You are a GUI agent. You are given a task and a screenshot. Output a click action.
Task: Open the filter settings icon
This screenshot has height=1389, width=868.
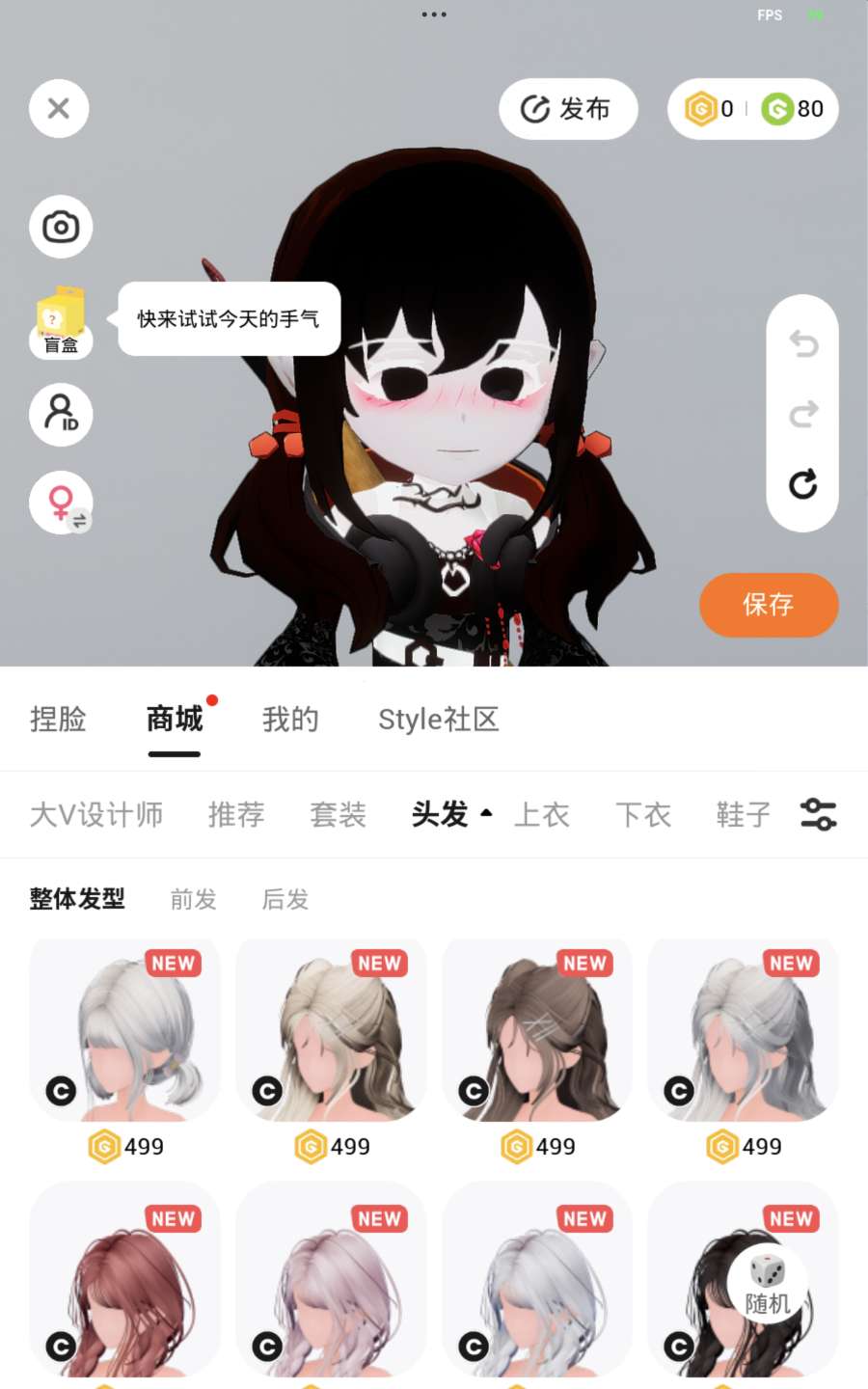[x=818, y=815]
